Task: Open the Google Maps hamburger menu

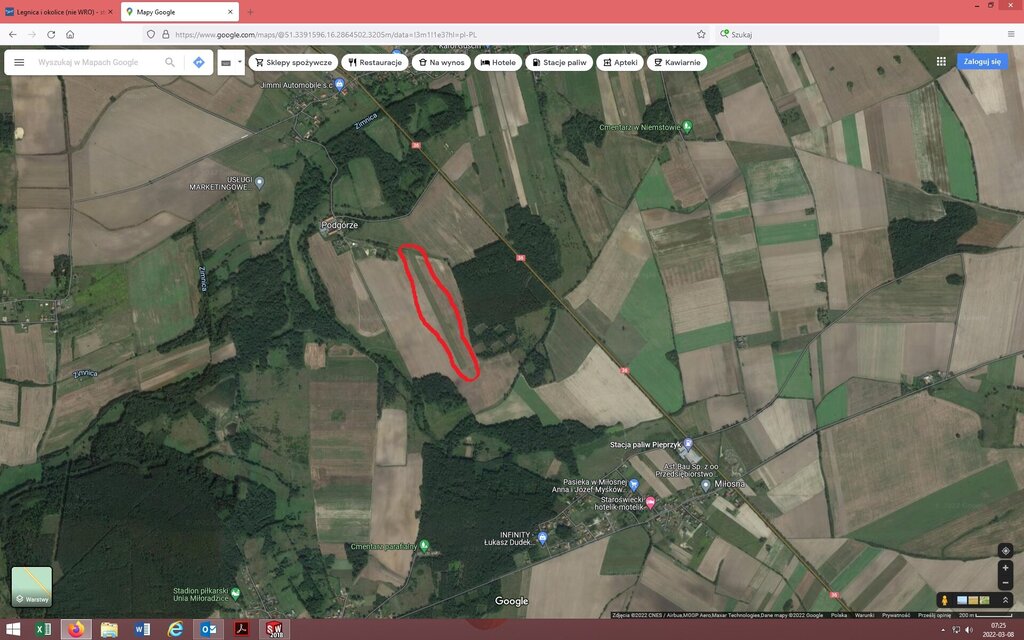Action: (x=19, y=62)
